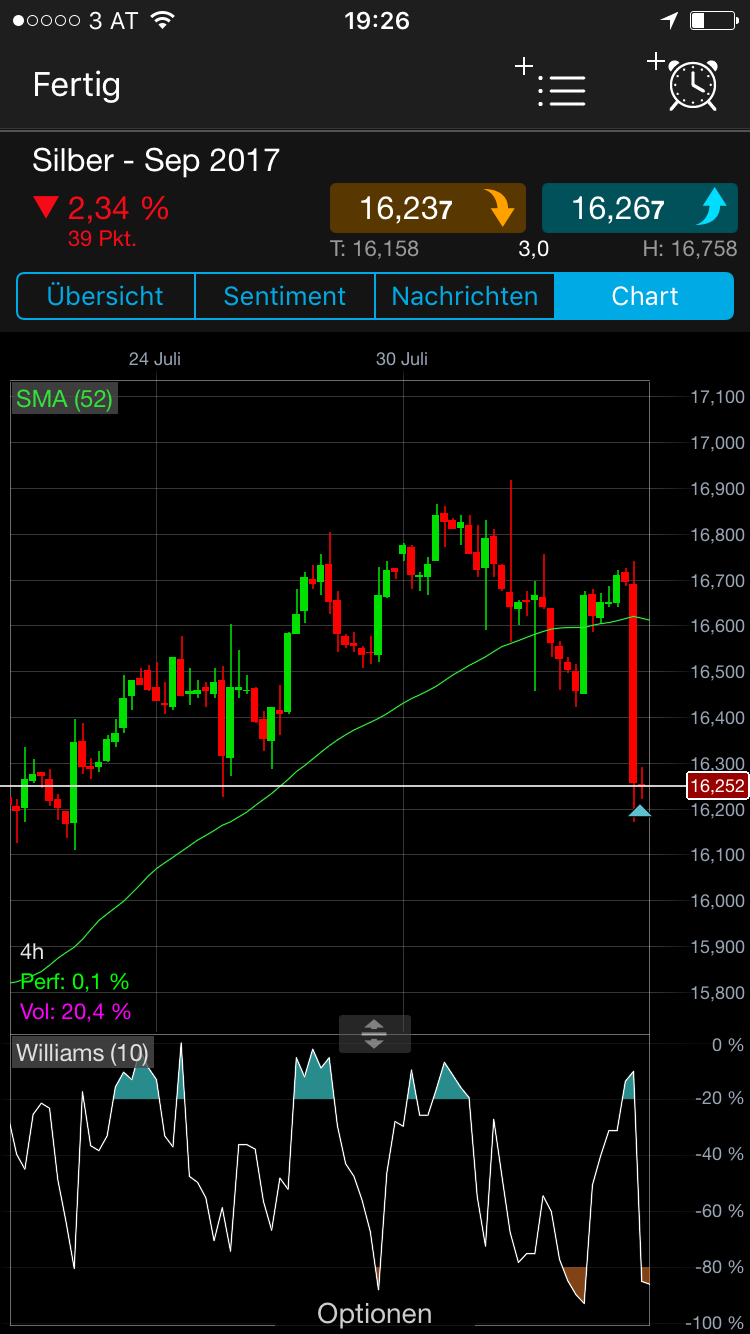Switch to the Sentiment tab
This screenshot has height=1334, width=750.
[284, 296]
